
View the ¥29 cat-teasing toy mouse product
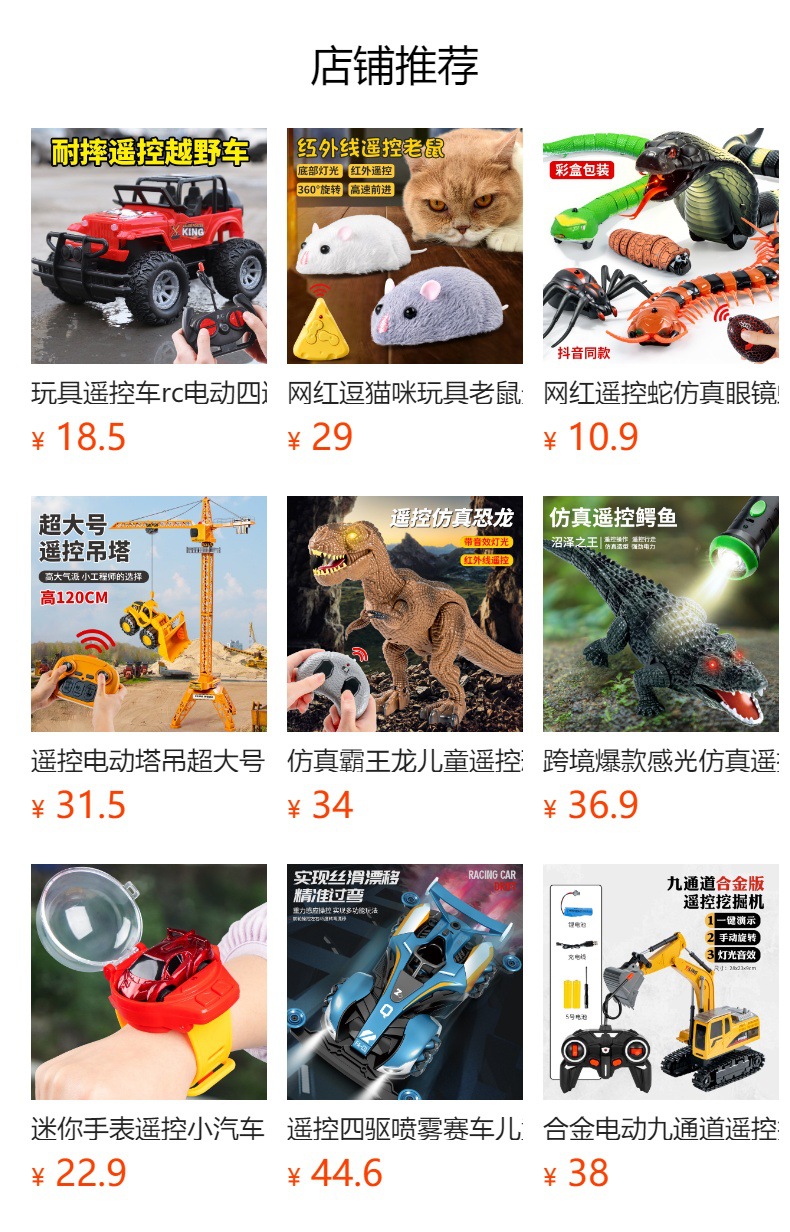pos(405,246)
